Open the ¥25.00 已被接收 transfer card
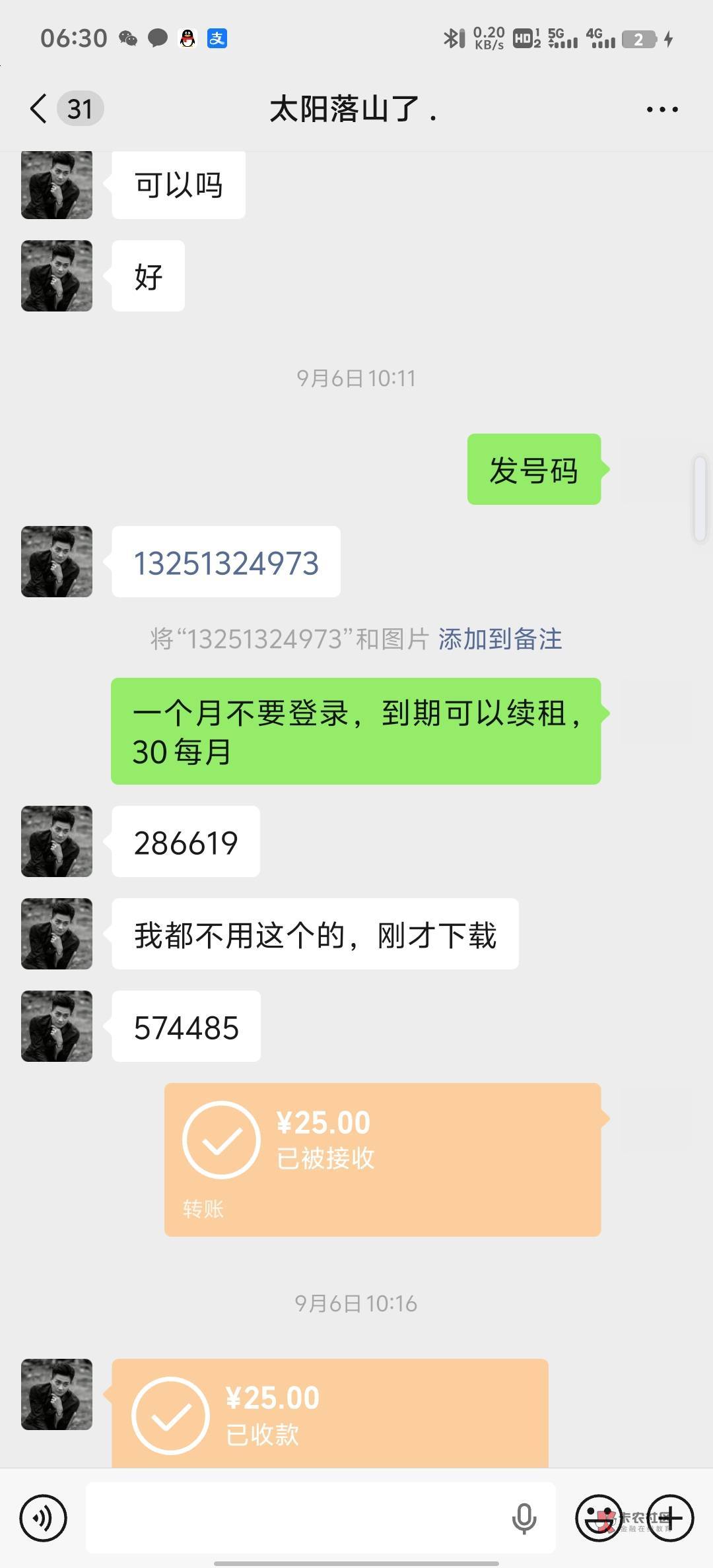Screen dimensions: 713x1568 click(x=382, y=1160)
